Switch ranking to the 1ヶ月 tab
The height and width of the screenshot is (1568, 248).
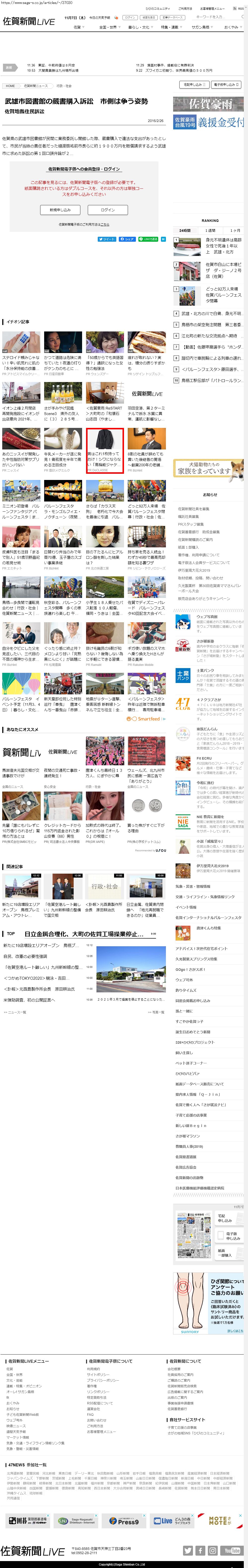tap(235, 231)
